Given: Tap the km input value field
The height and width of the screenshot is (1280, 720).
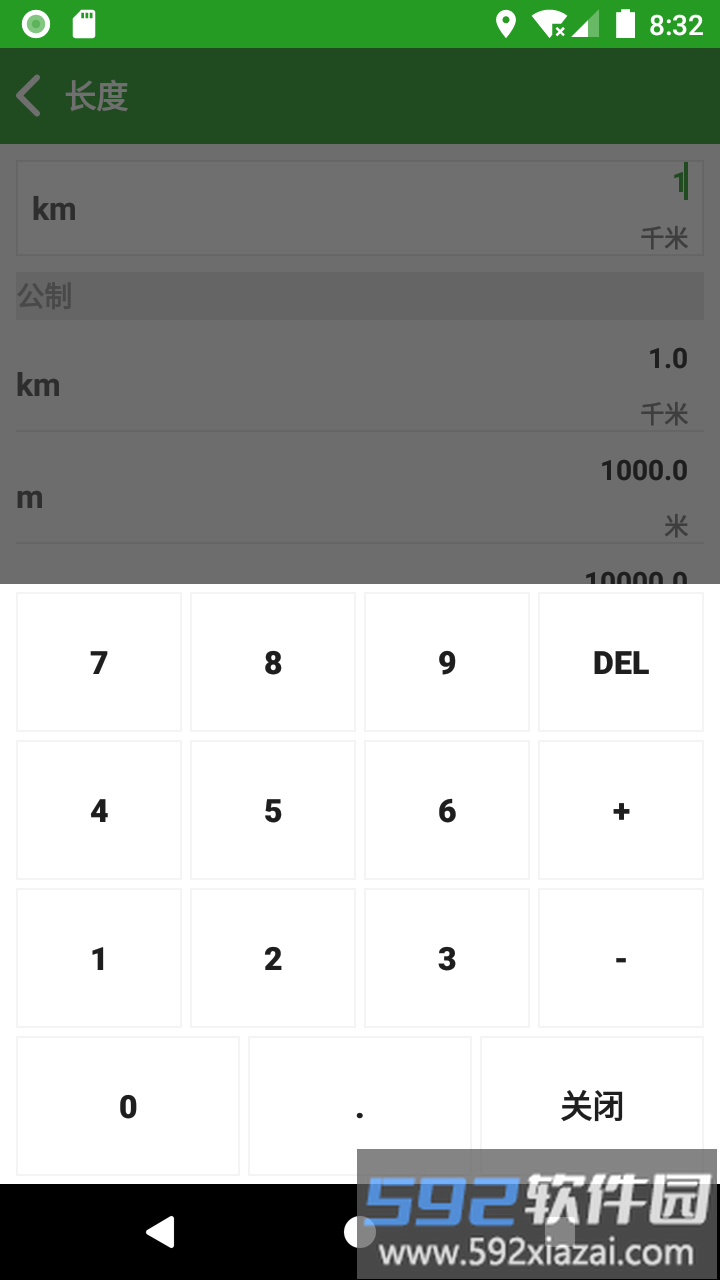Looking at the screenshot, I should pos(360,207).
